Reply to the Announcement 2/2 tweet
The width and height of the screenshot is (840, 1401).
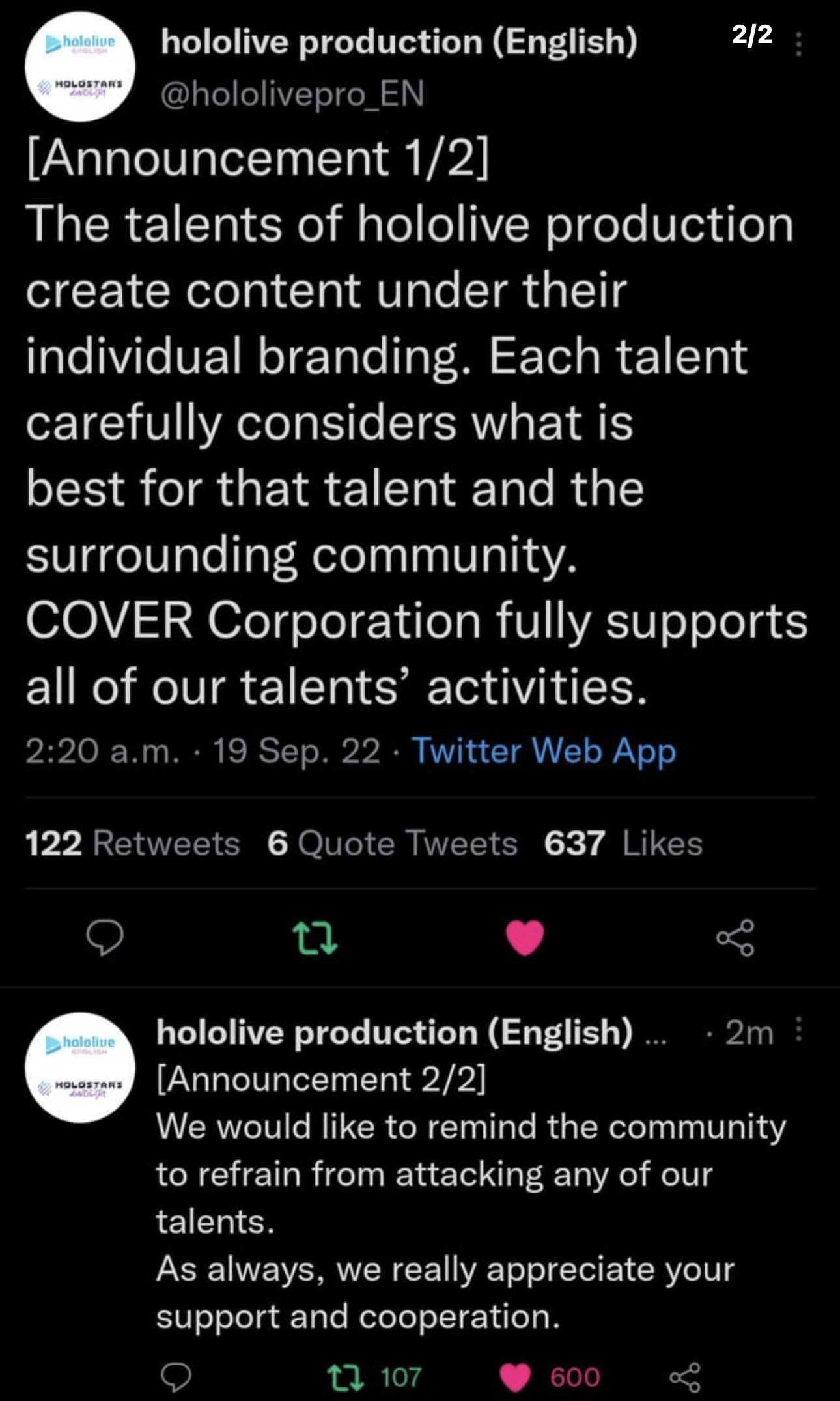point(176,1377)
